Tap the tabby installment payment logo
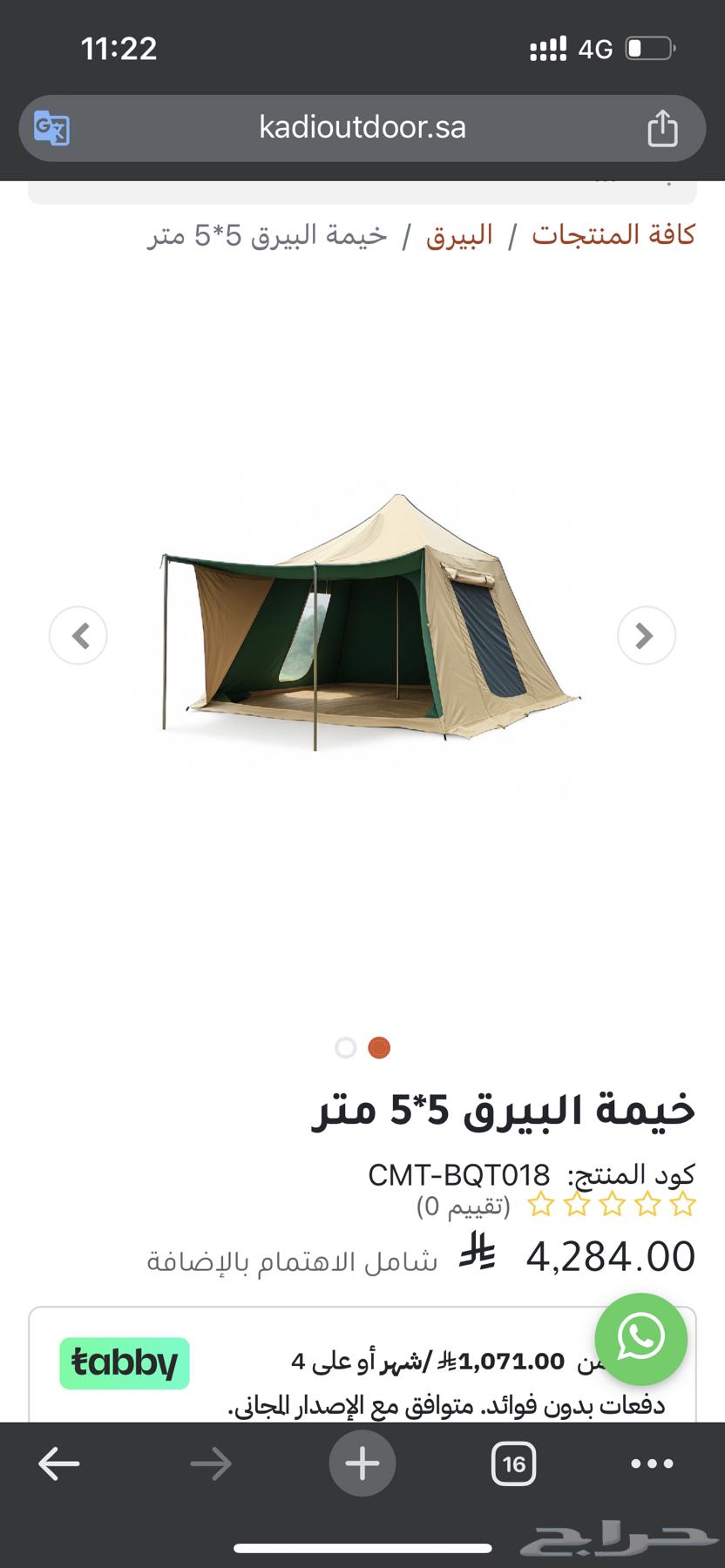 [x=124, y=1363]
